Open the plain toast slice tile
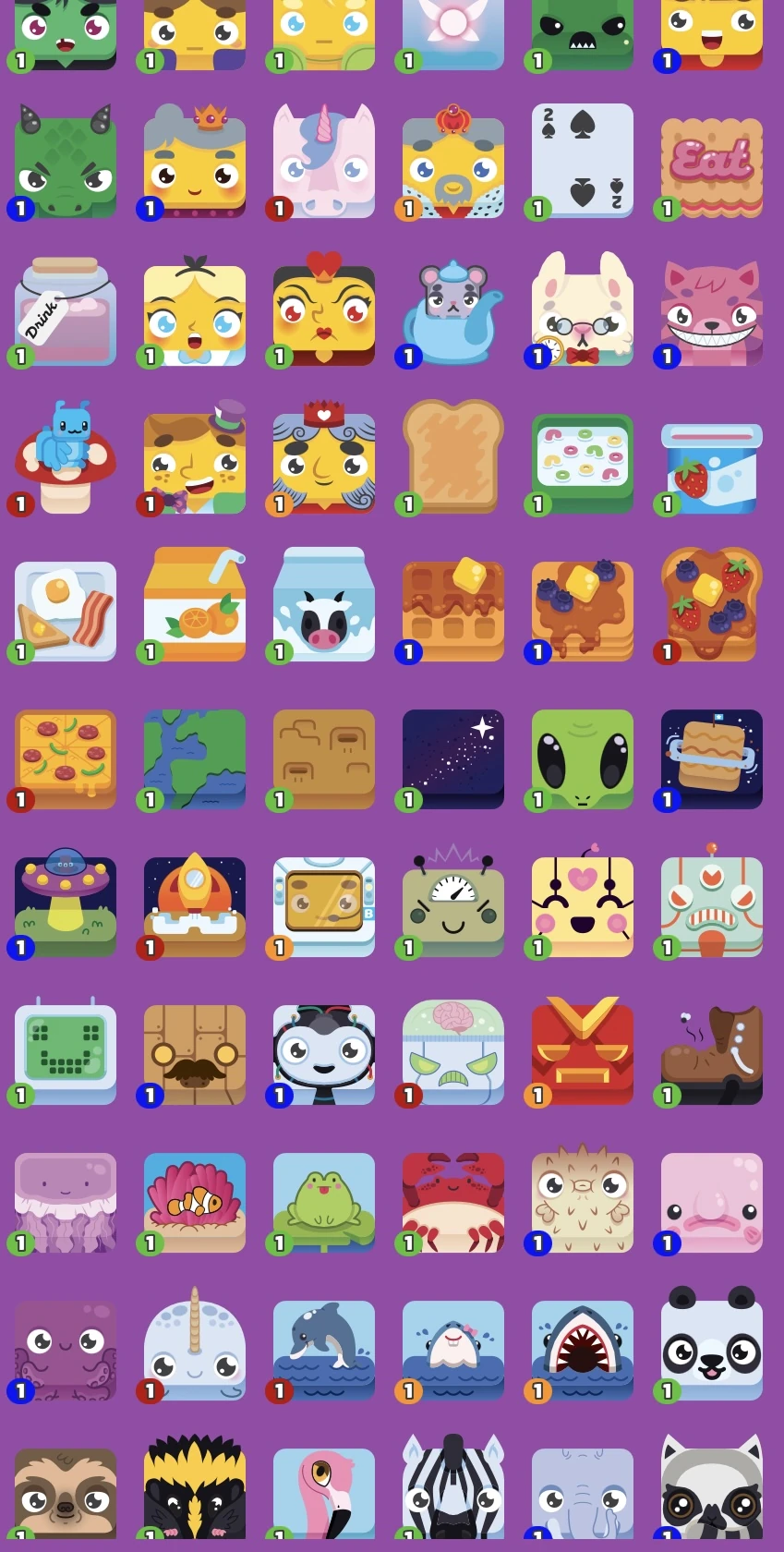 453,458
